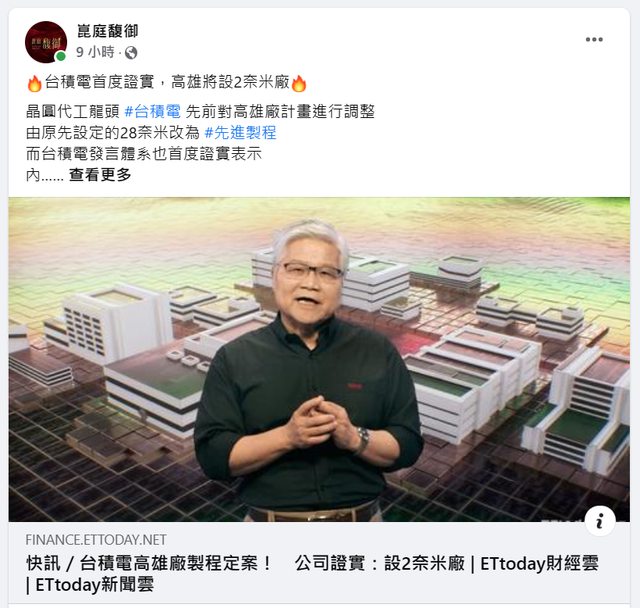The width and height of the screenshot is (640, 608).
Task: Expand post with 查看更多
Action: tap(99, 174)
